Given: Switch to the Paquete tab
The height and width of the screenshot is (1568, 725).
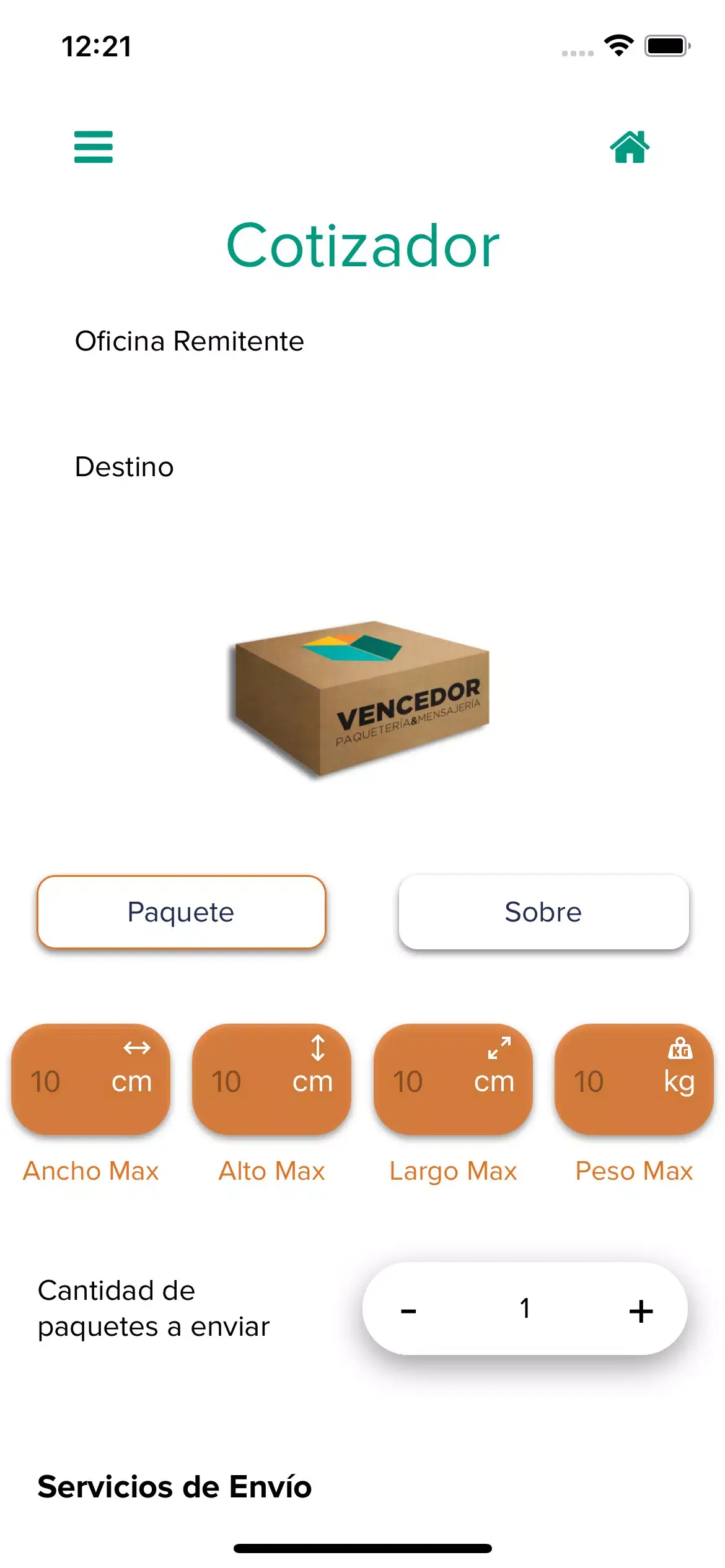Looking at the screenshot, I should 181,912.
